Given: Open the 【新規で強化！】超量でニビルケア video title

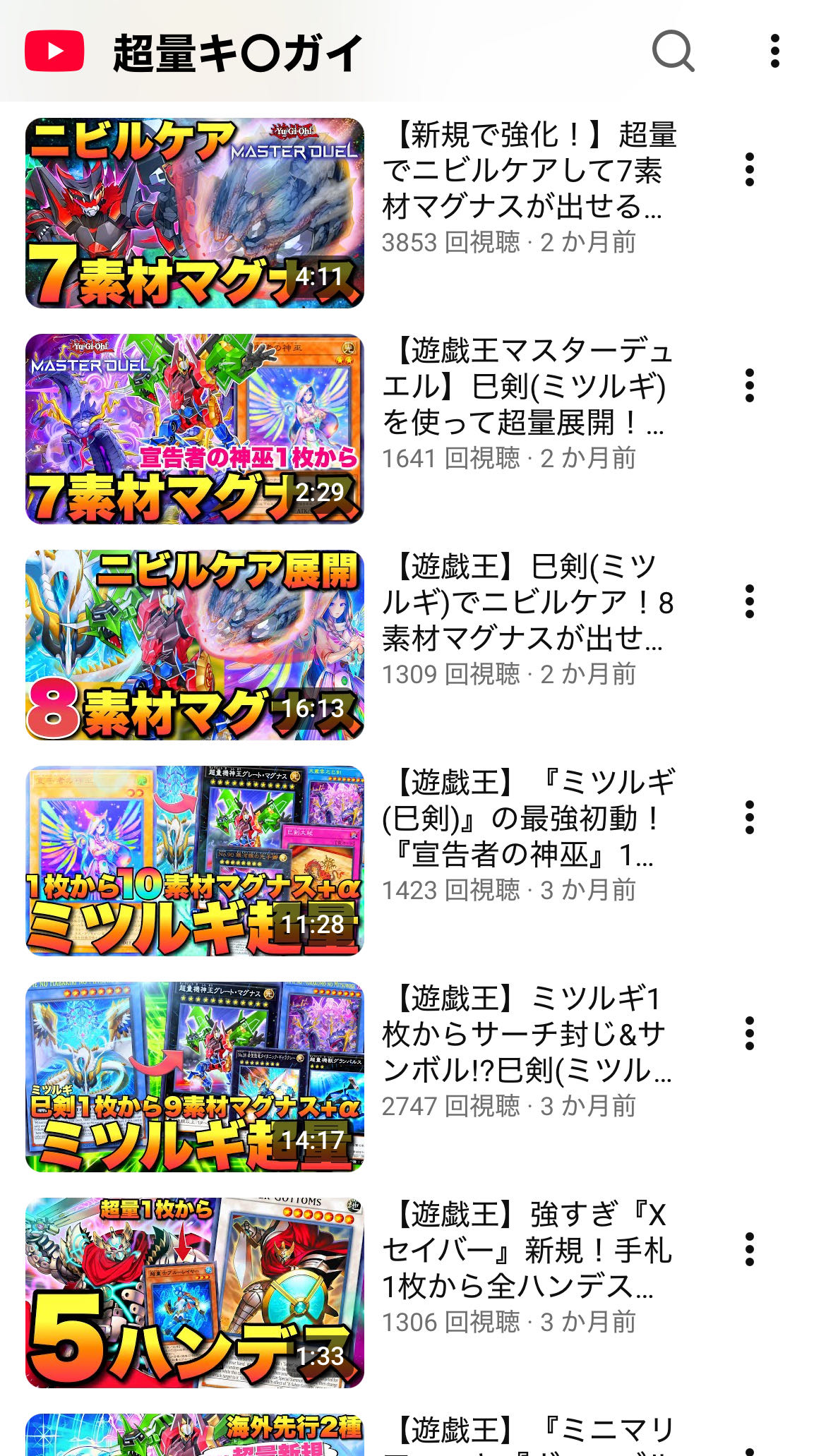Looking at the screenshot, I should [528, 170].
